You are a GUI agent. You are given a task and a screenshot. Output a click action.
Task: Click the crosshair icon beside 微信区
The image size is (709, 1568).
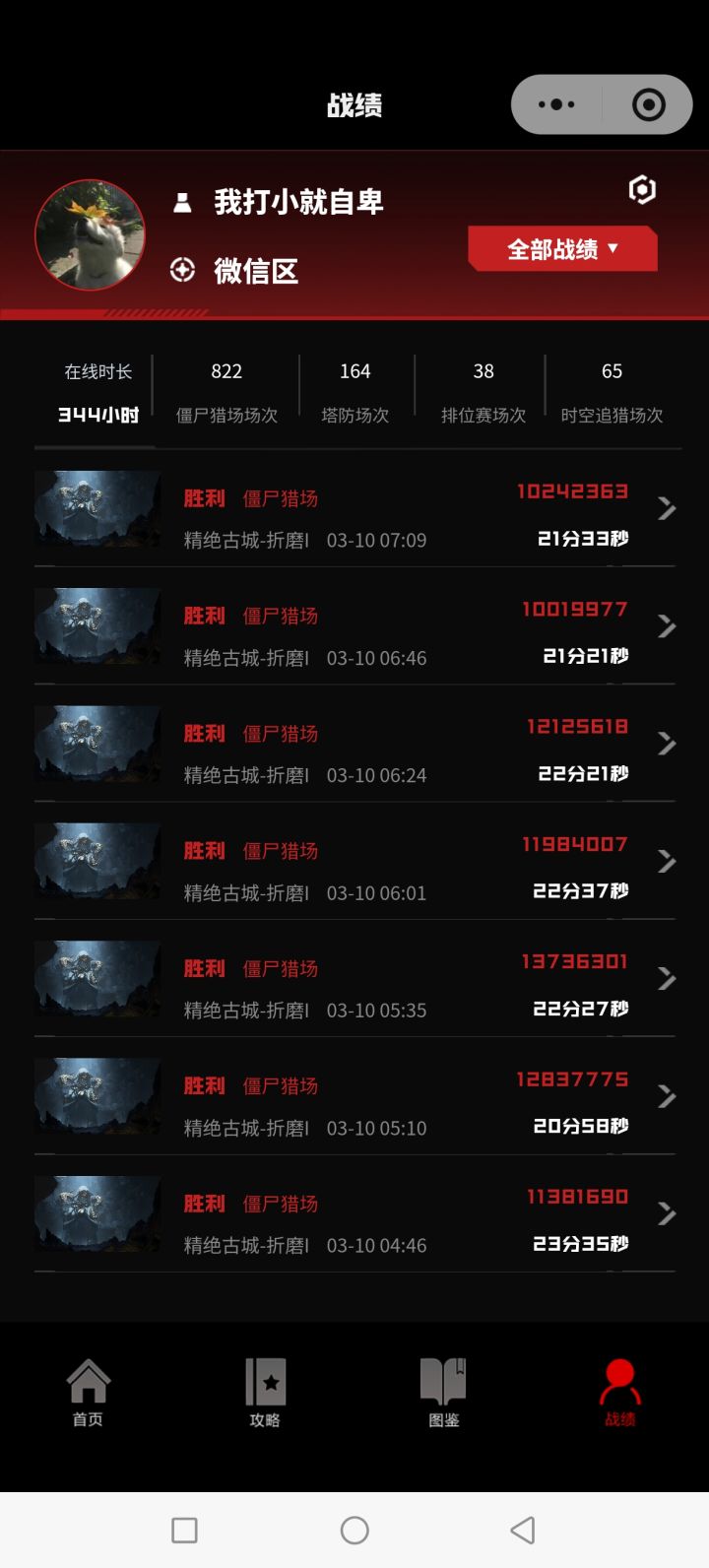[x=183, y=270]
